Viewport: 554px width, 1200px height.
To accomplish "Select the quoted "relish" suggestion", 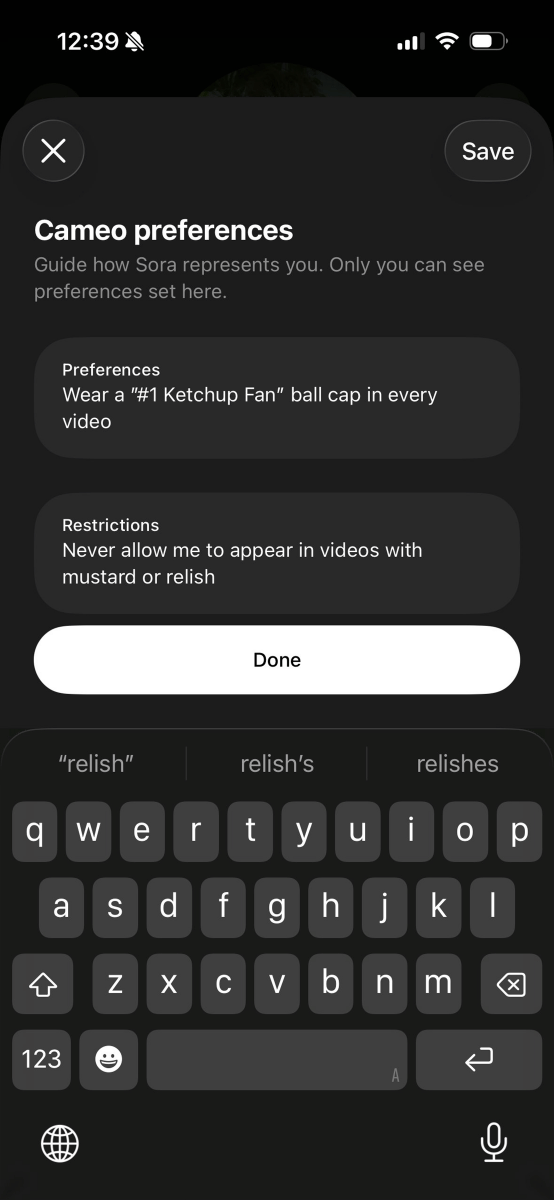I will [96, 764].
